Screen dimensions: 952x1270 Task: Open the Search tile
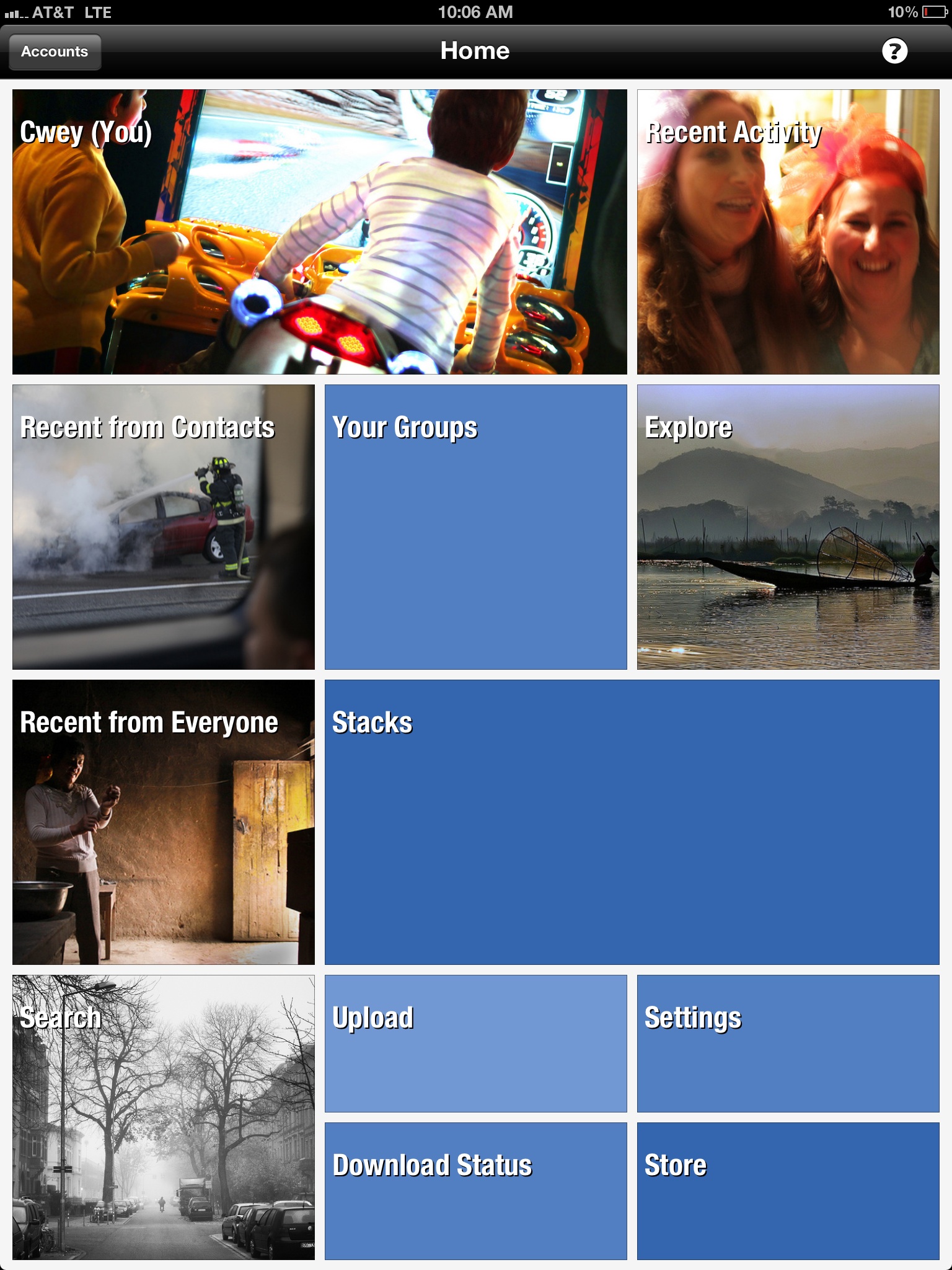coord(164,1117)
